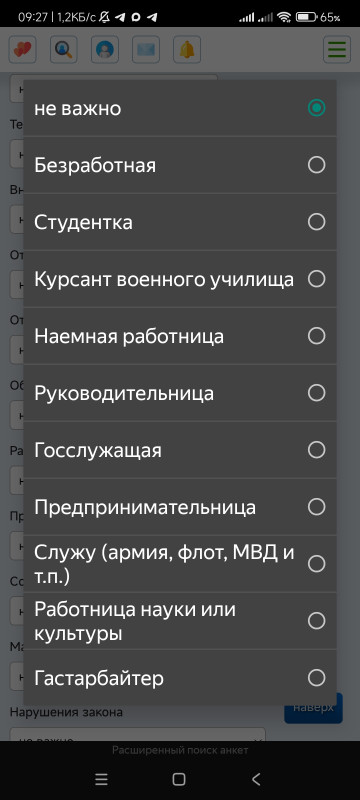Tap the system back button
Screen dimensions: 360x800
[x=256, y=779]
